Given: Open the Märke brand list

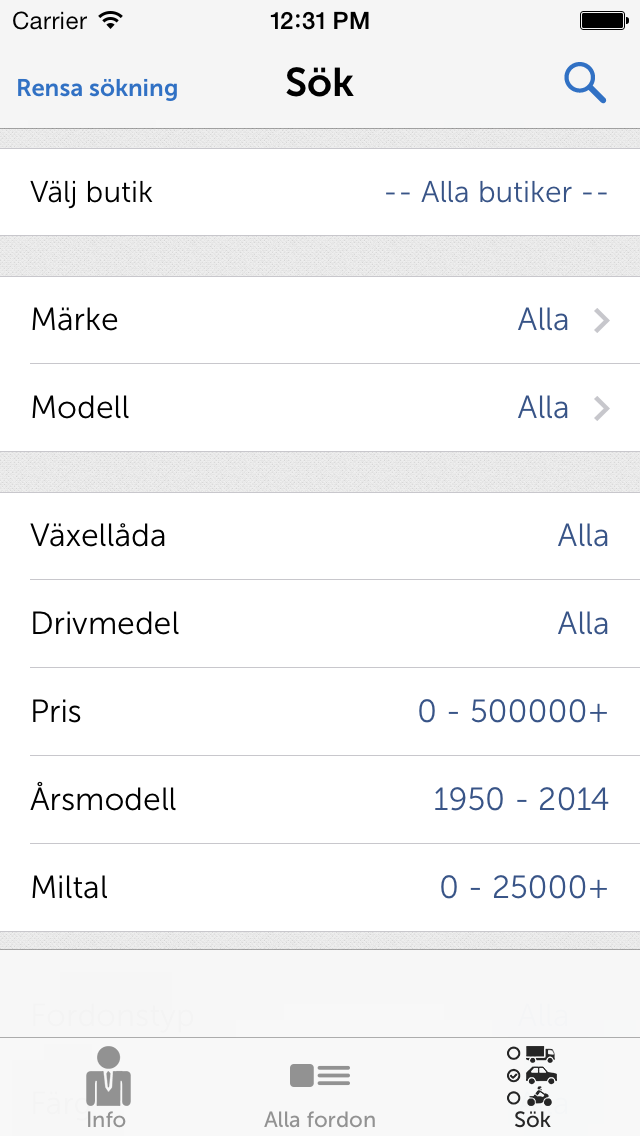Looking at the screenshot, I should tap(320, 320).
